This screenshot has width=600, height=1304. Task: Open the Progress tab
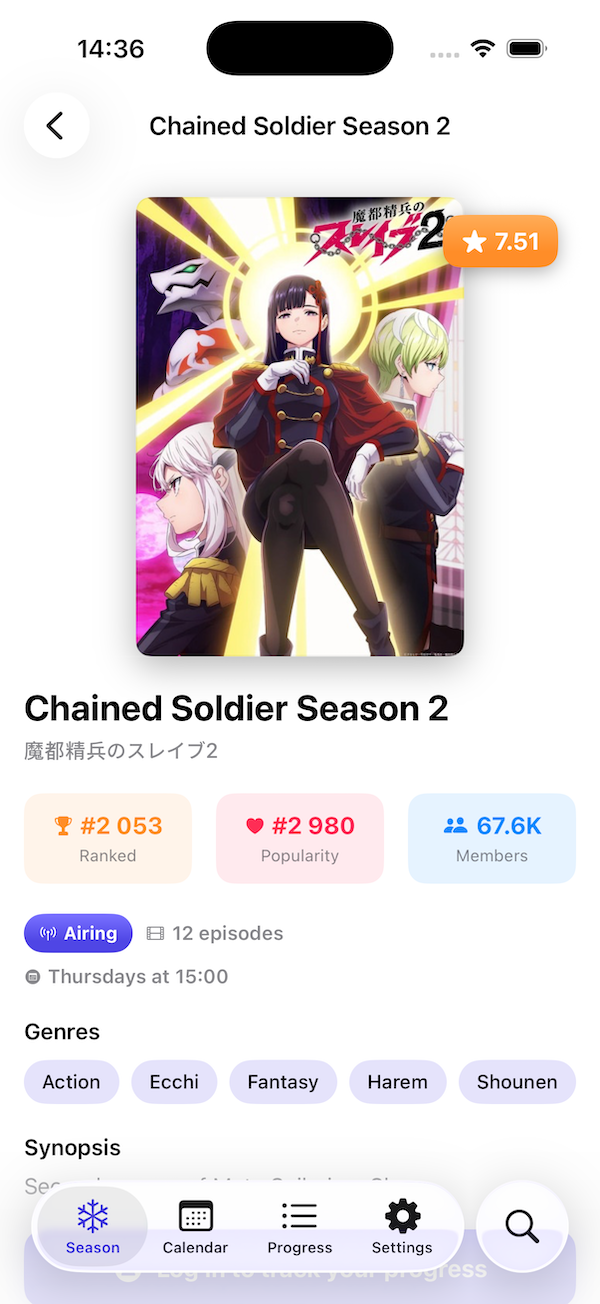[299, 1228]
